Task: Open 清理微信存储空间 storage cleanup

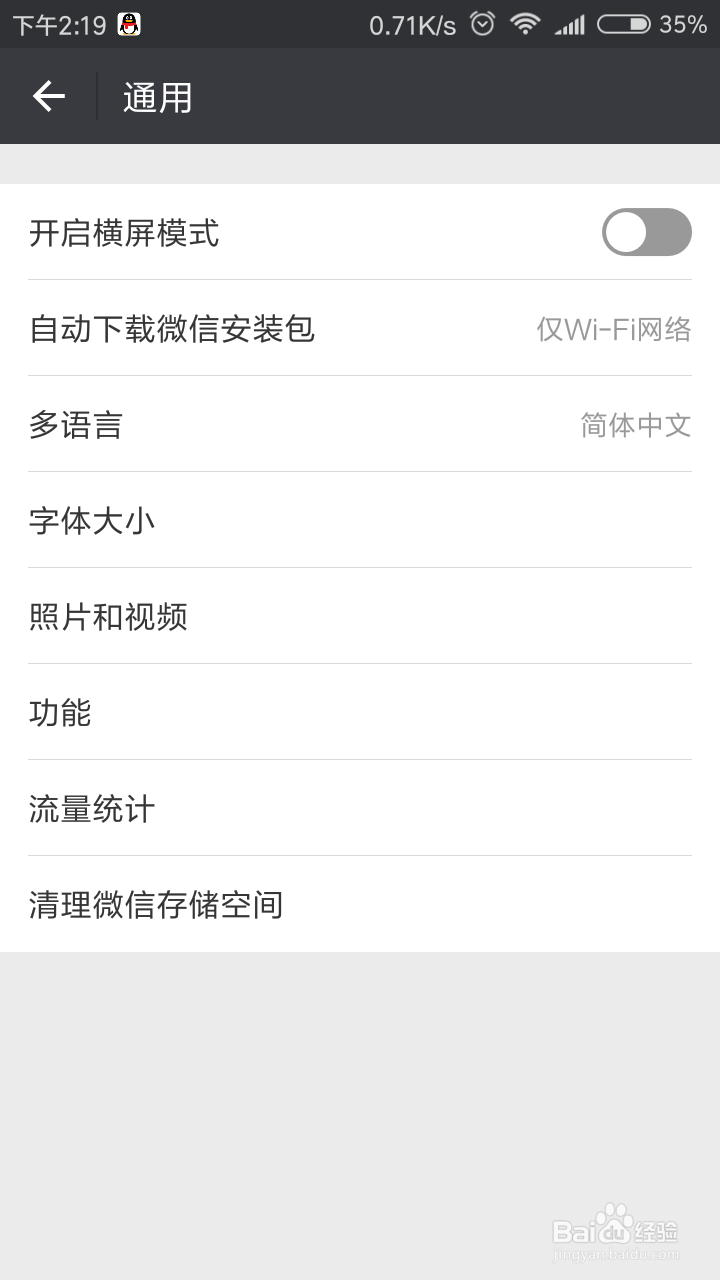Action: 360,904
